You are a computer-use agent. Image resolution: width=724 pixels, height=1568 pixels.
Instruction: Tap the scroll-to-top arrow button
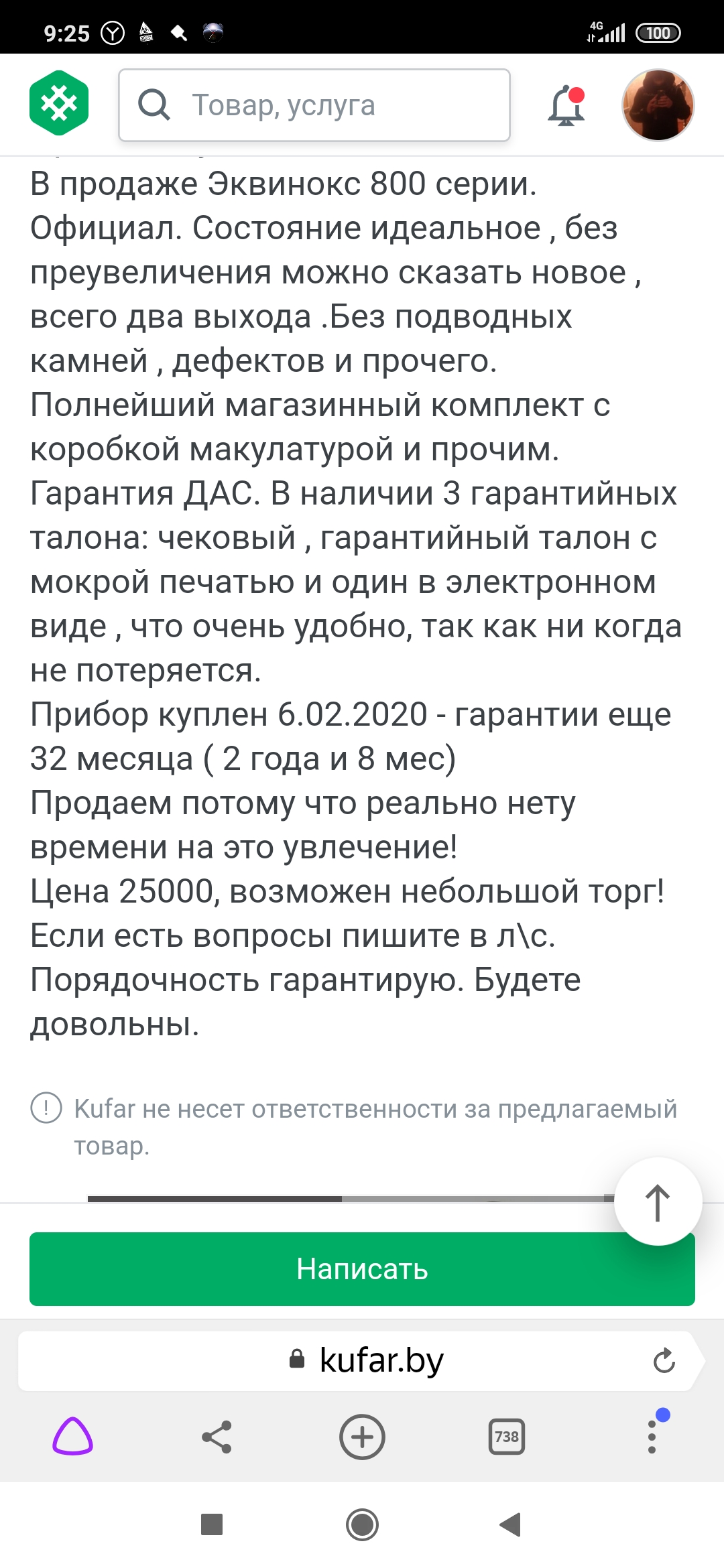tap(658, 1201)
